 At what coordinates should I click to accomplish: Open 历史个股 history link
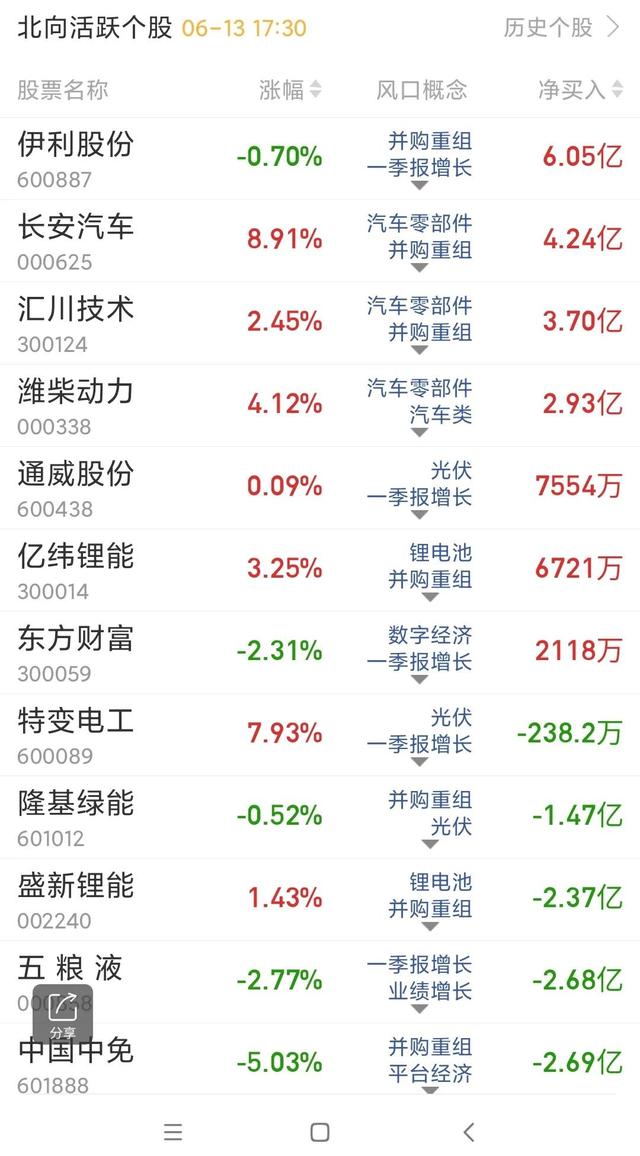[561, 28]
